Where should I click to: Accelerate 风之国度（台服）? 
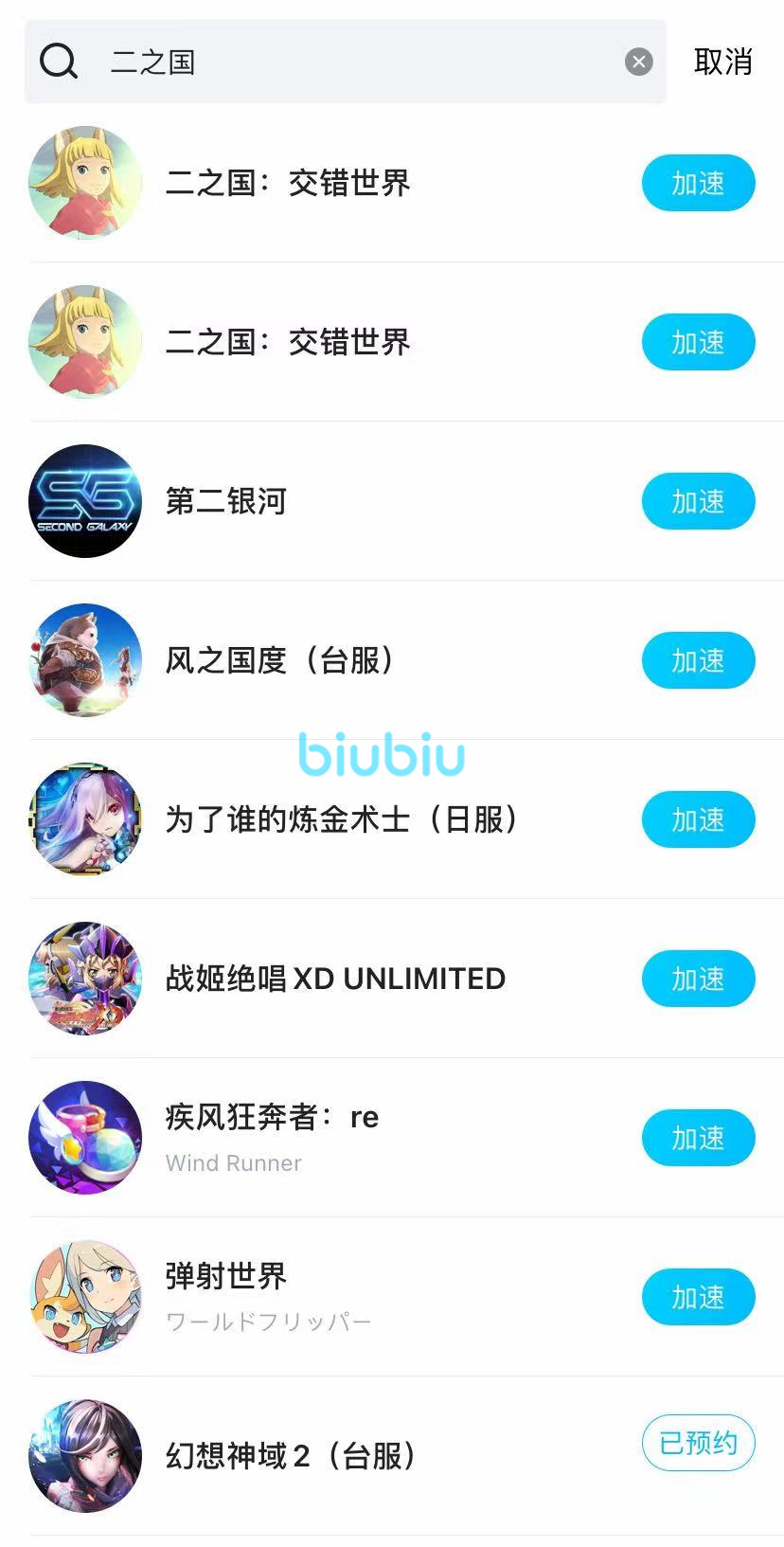698,660
